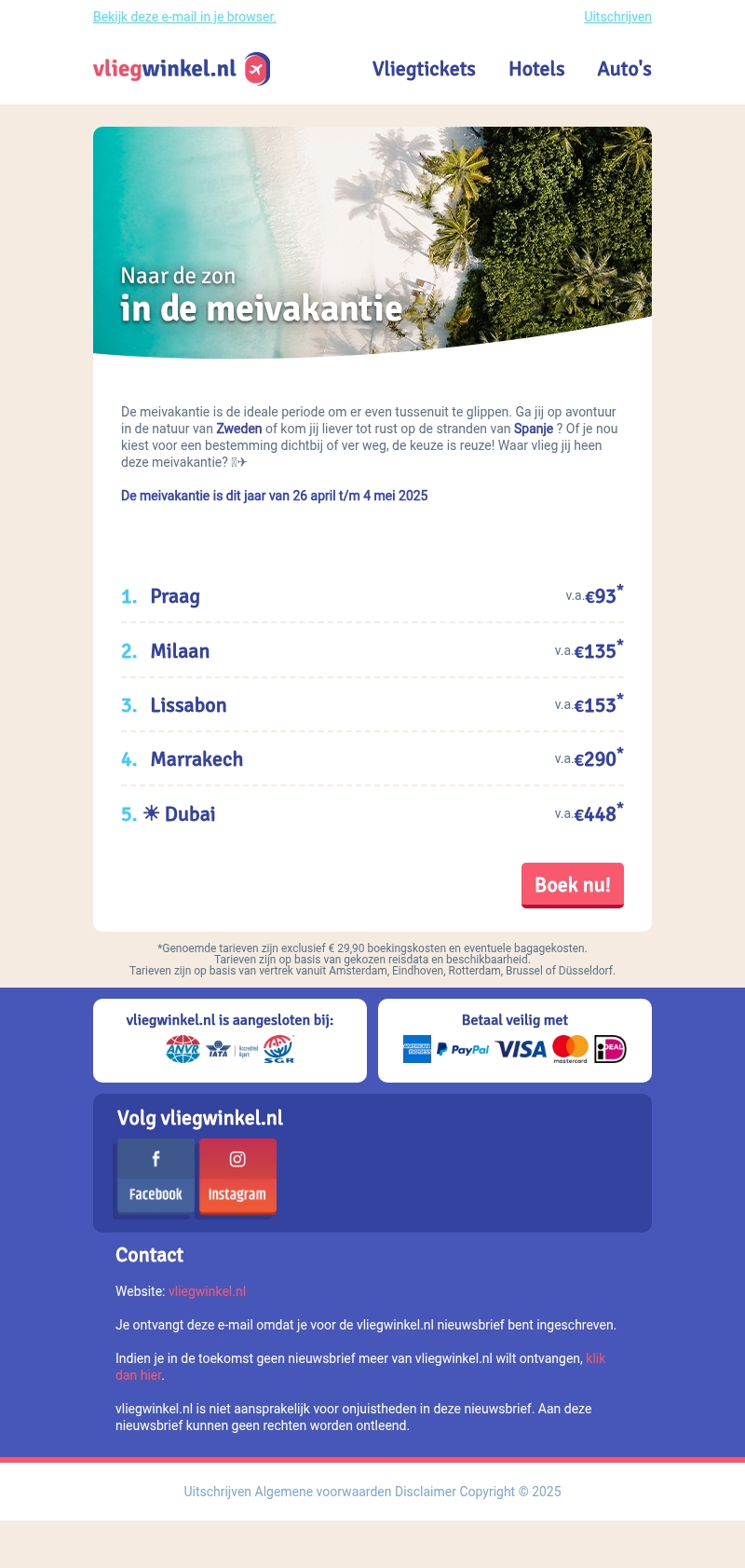Tap the Uitschrijven link above the header

617,17
